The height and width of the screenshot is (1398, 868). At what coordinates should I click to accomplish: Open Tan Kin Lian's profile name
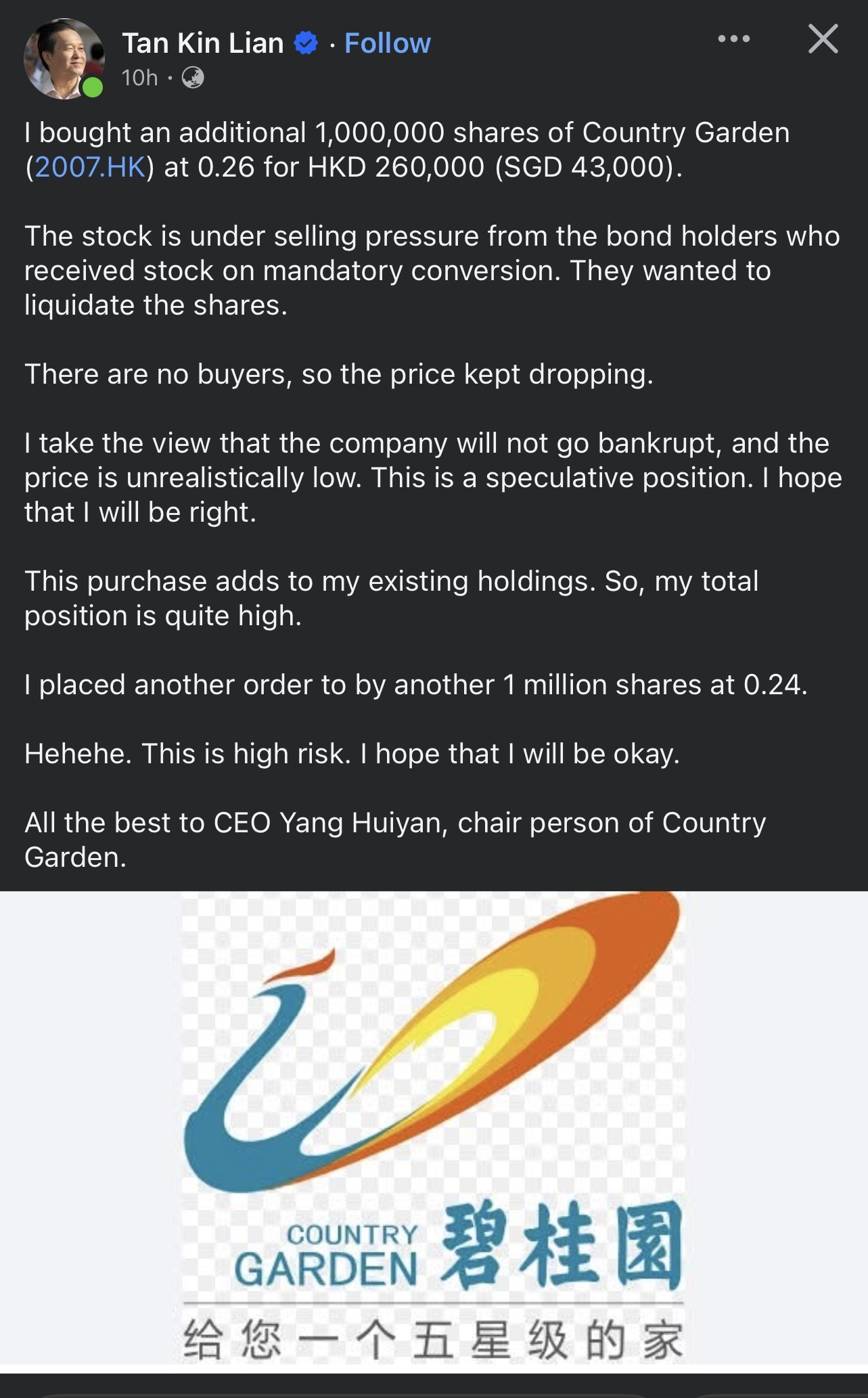point(202,43)
